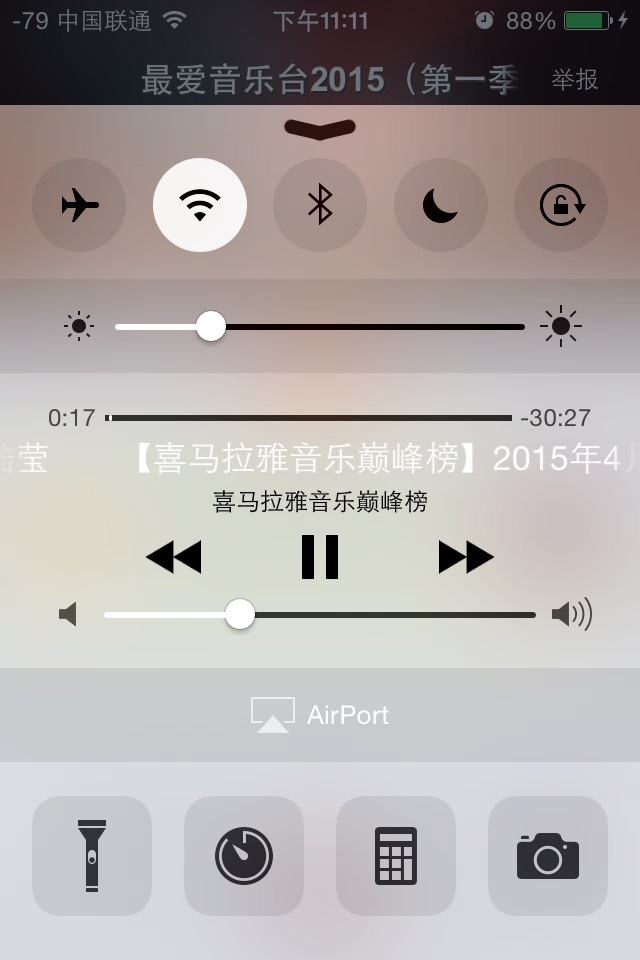Open the camera
Viewport: 640px width, 960px height.
(548, 855)
